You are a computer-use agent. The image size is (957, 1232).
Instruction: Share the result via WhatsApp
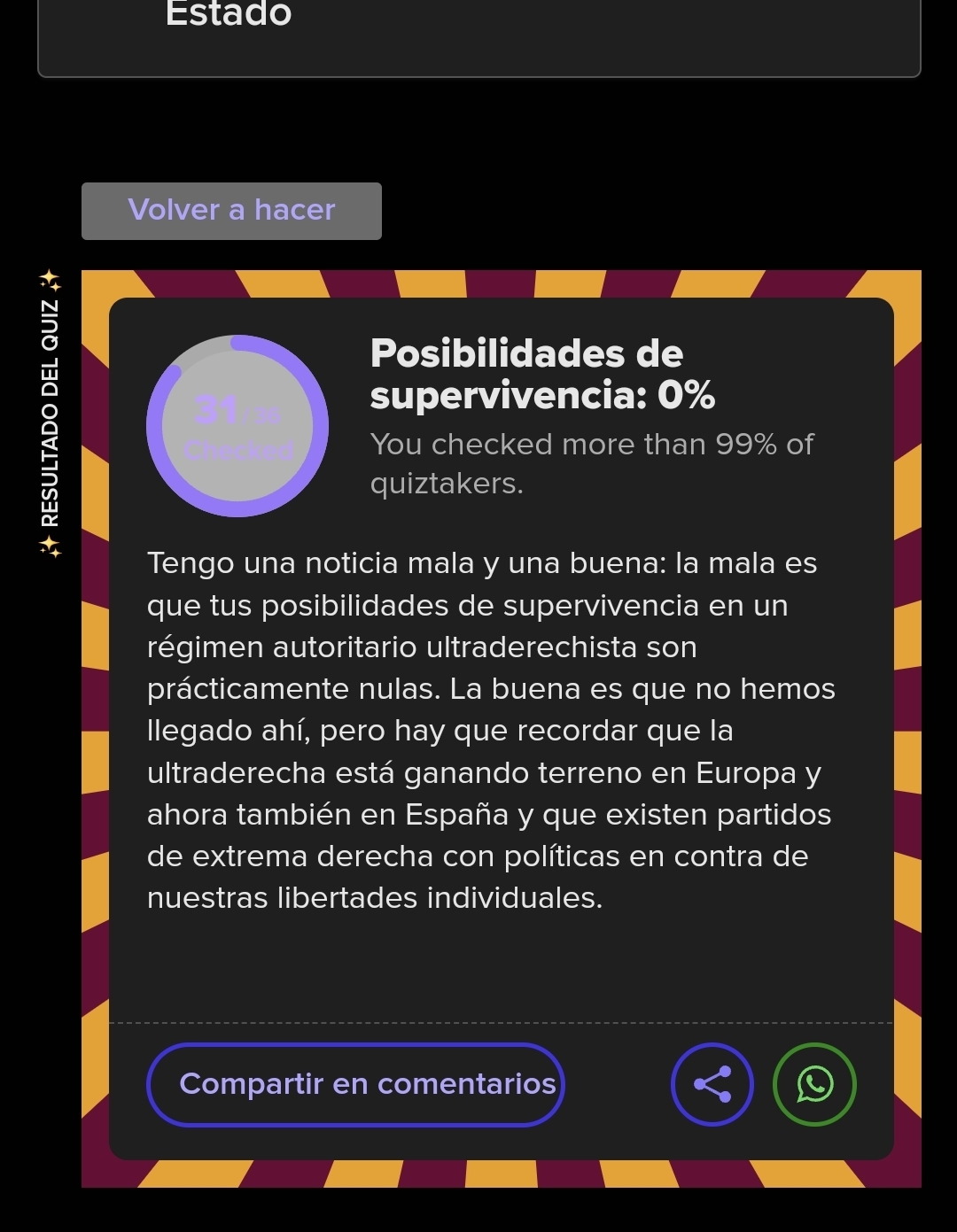[814, 1084]
